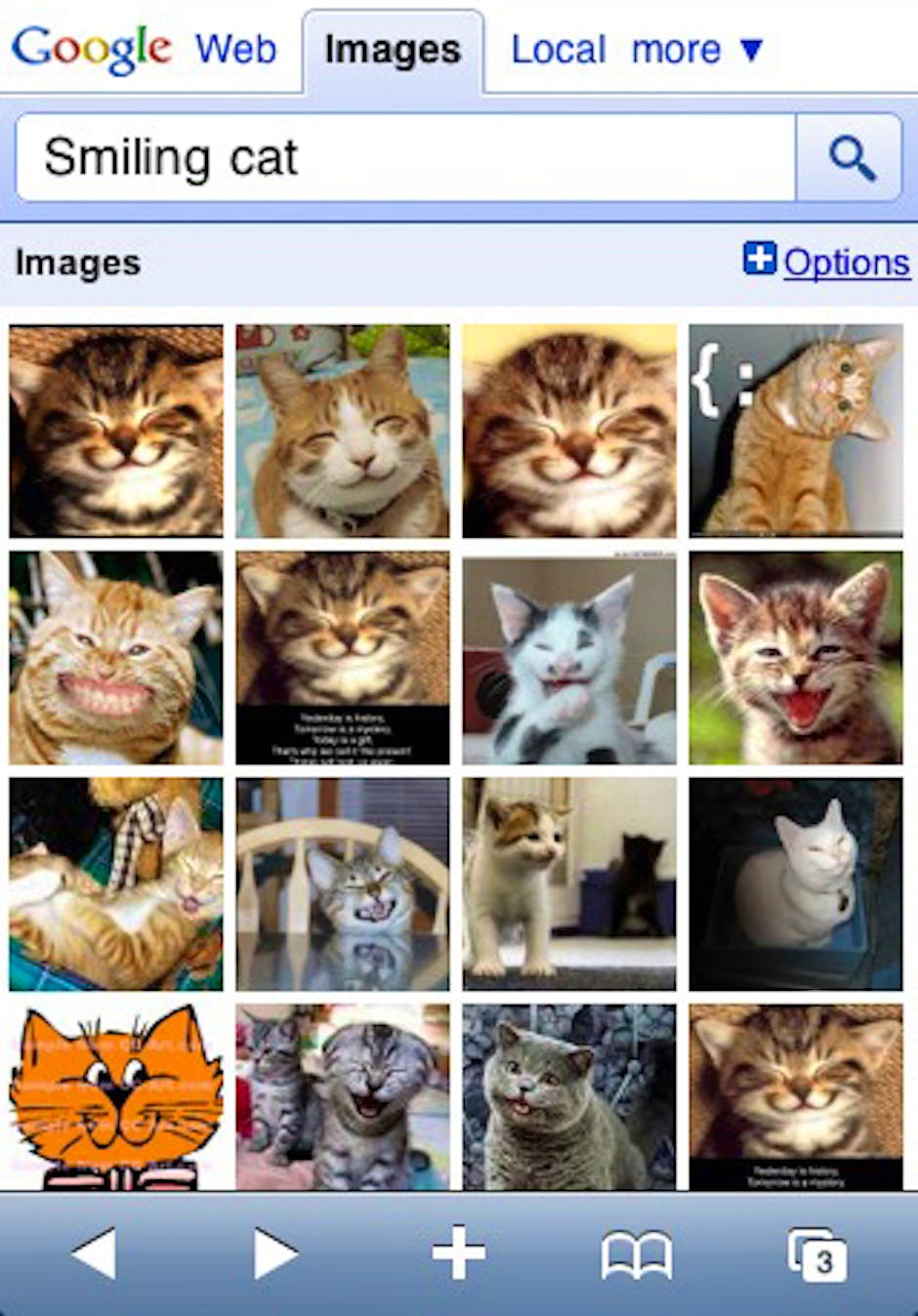Open the gray British shorthair cat image
This screenshot has height=1316, width=918.
coord(569,1096)
